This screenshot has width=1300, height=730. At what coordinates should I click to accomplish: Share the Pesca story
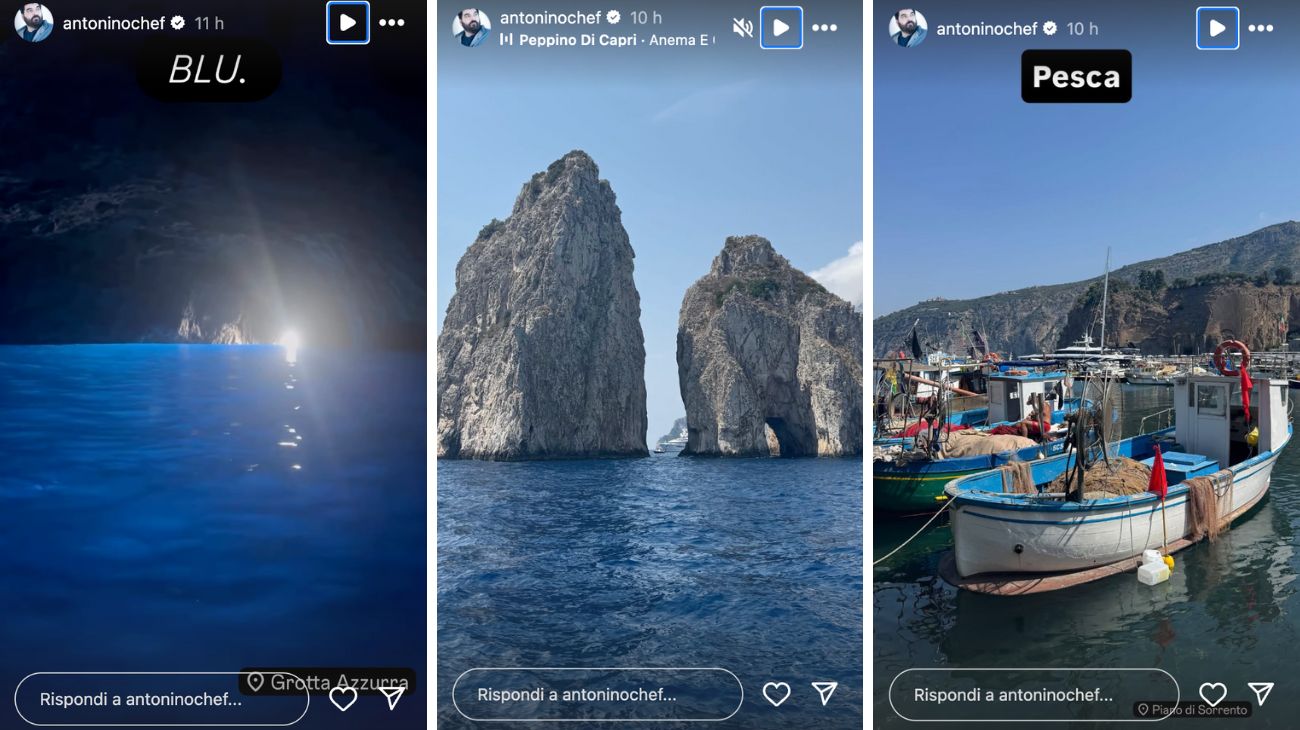tap(1261, 694)
